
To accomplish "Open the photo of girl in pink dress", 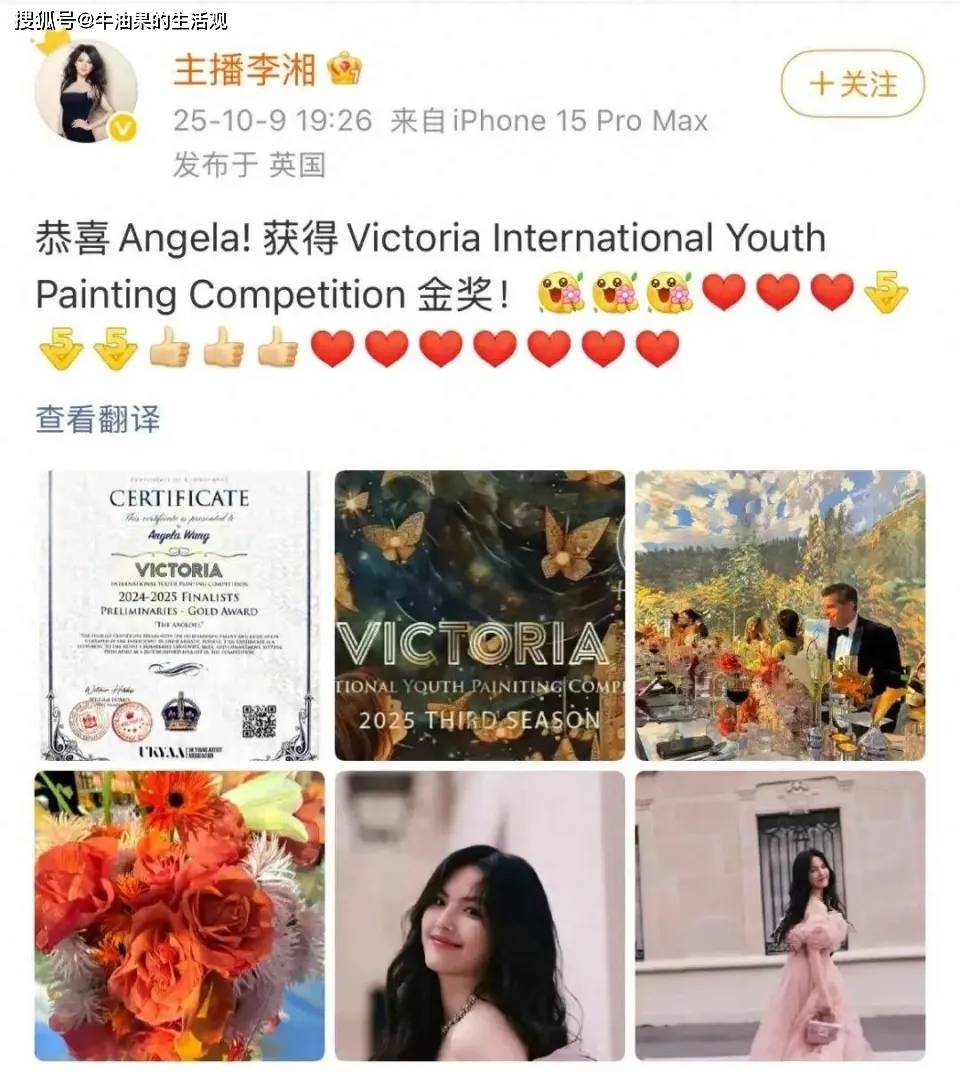I will [780, 915].
